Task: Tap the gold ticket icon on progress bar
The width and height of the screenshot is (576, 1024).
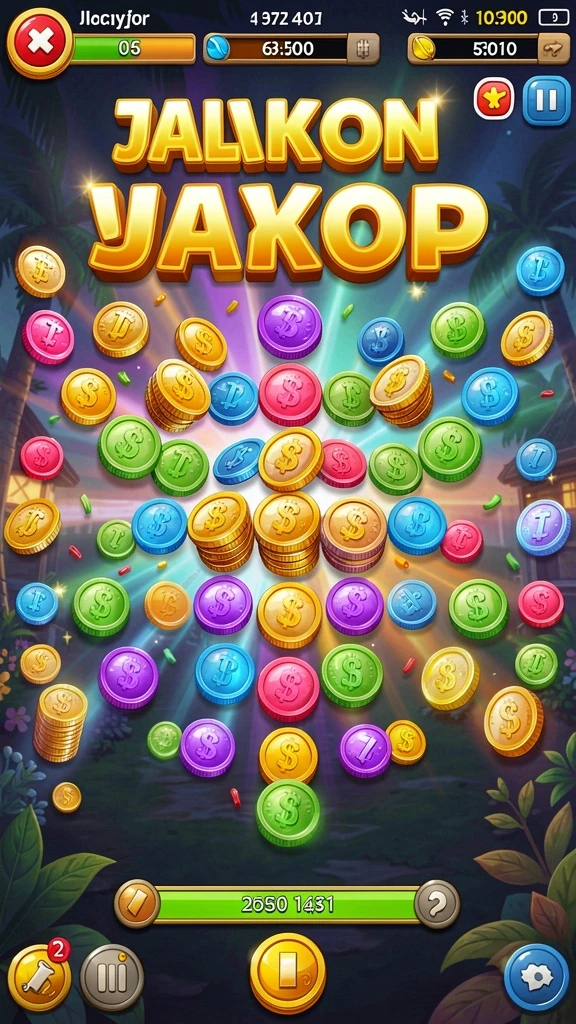Action: pyautogui.click(x=137, y=903)
